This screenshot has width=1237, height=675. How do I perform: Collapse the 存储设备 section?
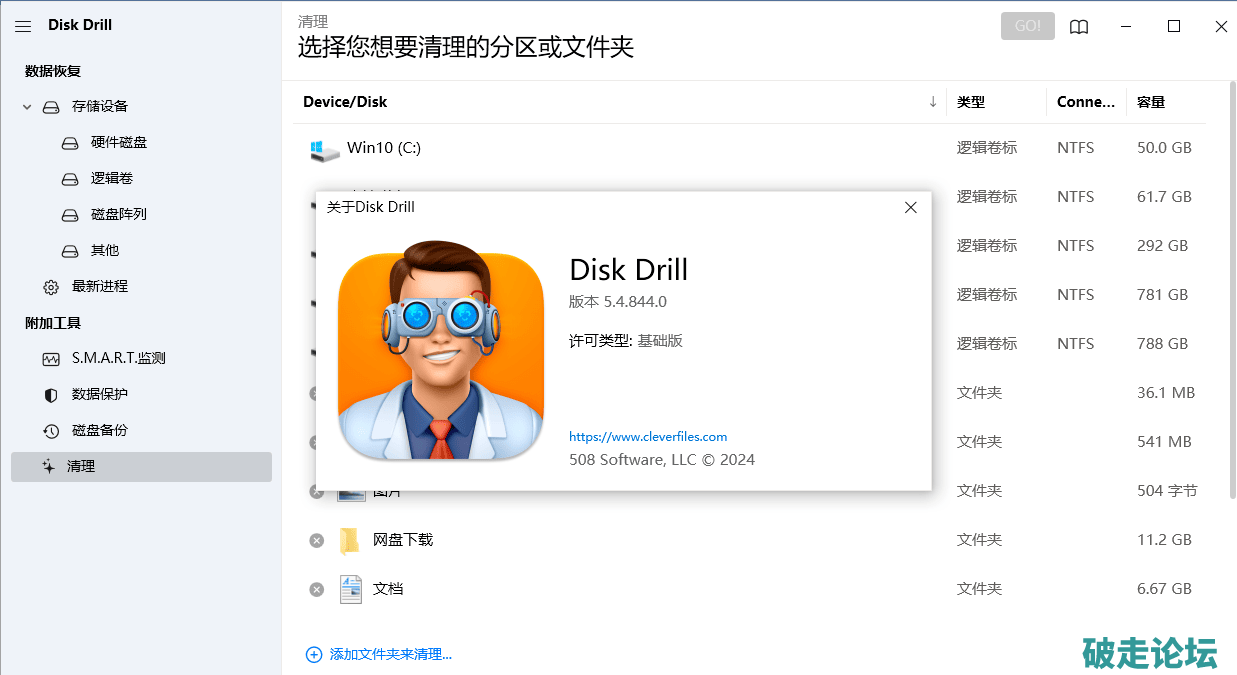27,107
